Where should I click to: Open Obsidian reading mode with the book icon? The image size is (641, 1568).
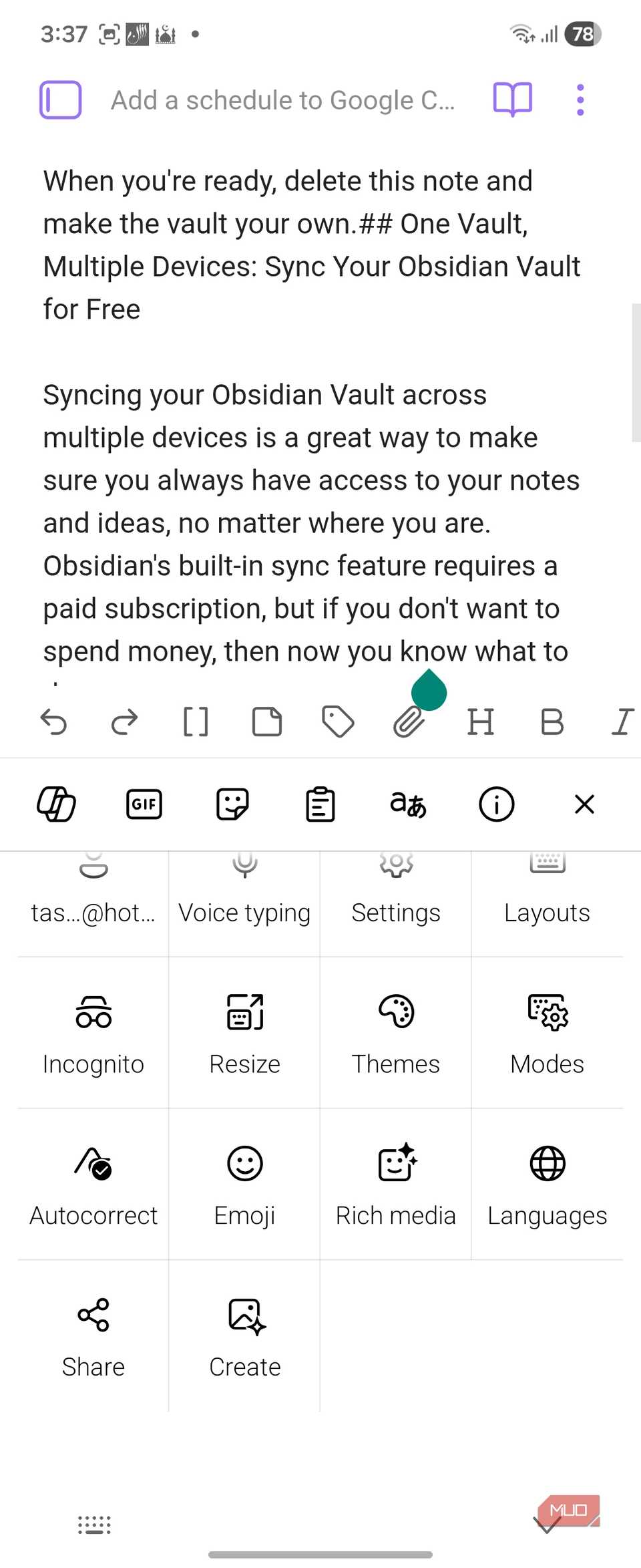click(x=511, y=99)
